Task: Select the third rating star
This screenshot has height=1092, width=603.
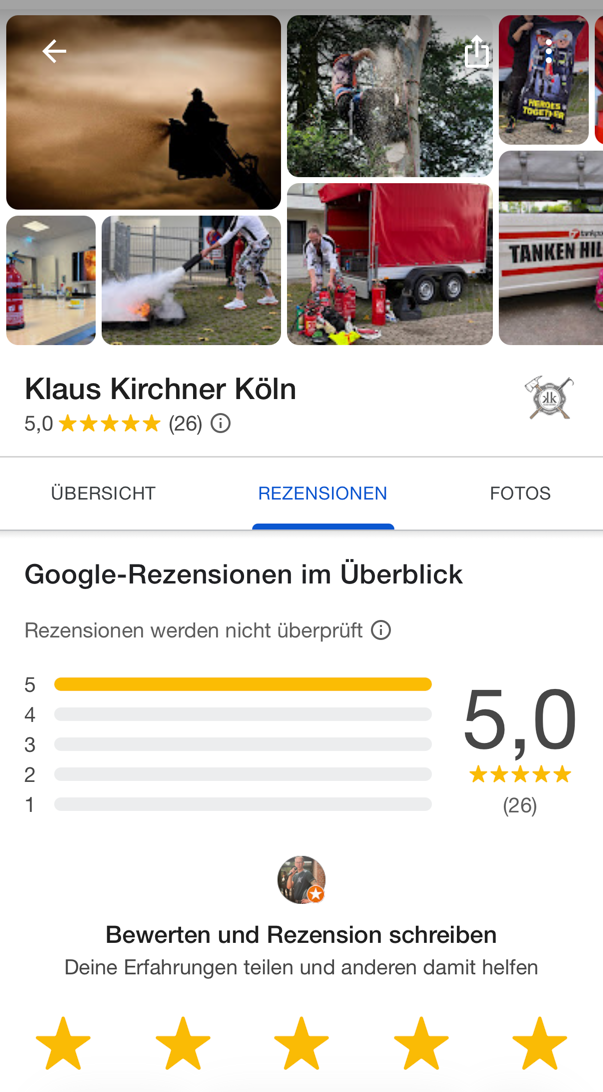Action: [301, 1043]
